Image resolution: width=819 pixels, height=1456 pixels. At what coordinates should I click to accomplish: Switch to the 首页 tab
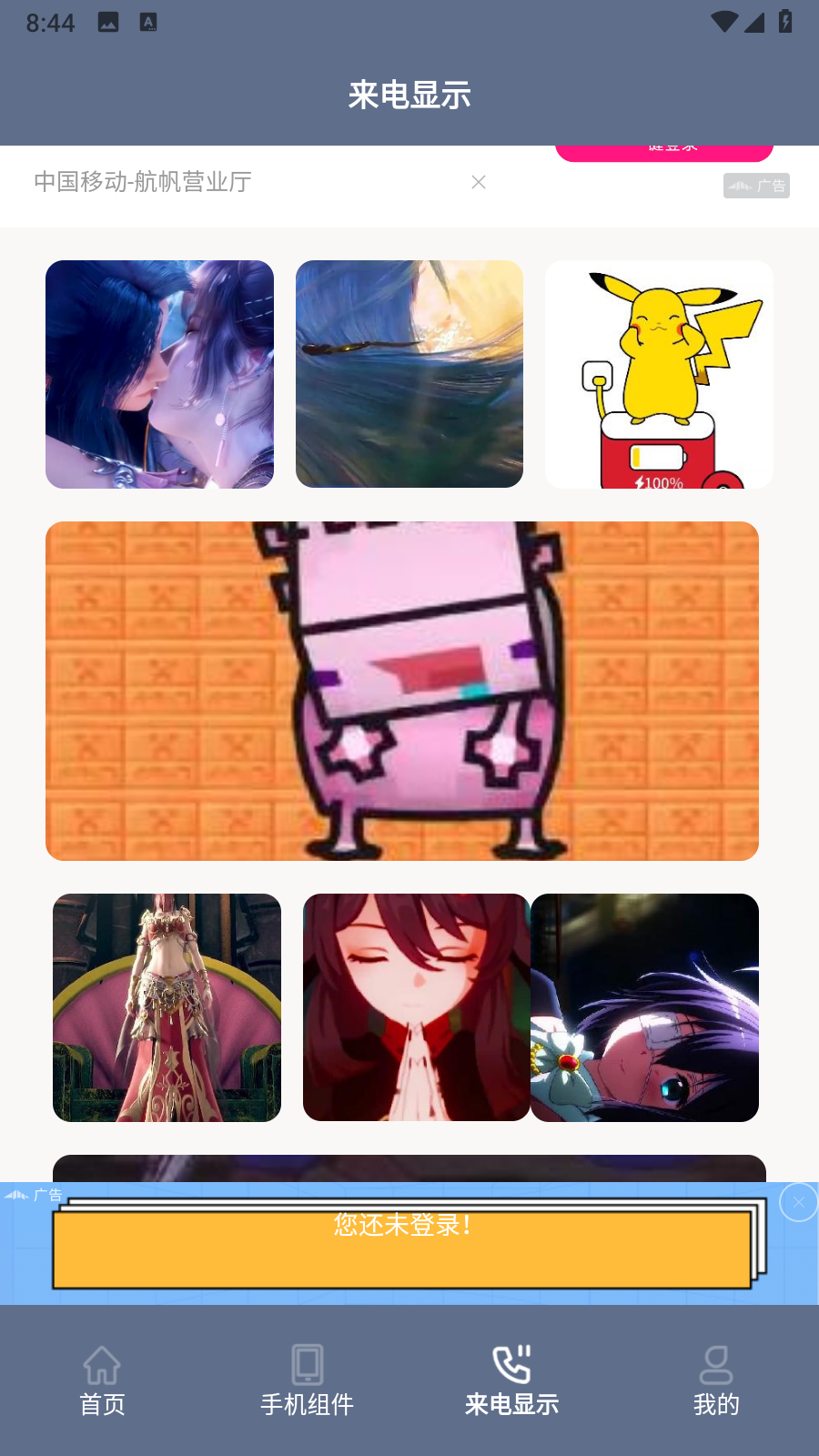click(102, 1381)
